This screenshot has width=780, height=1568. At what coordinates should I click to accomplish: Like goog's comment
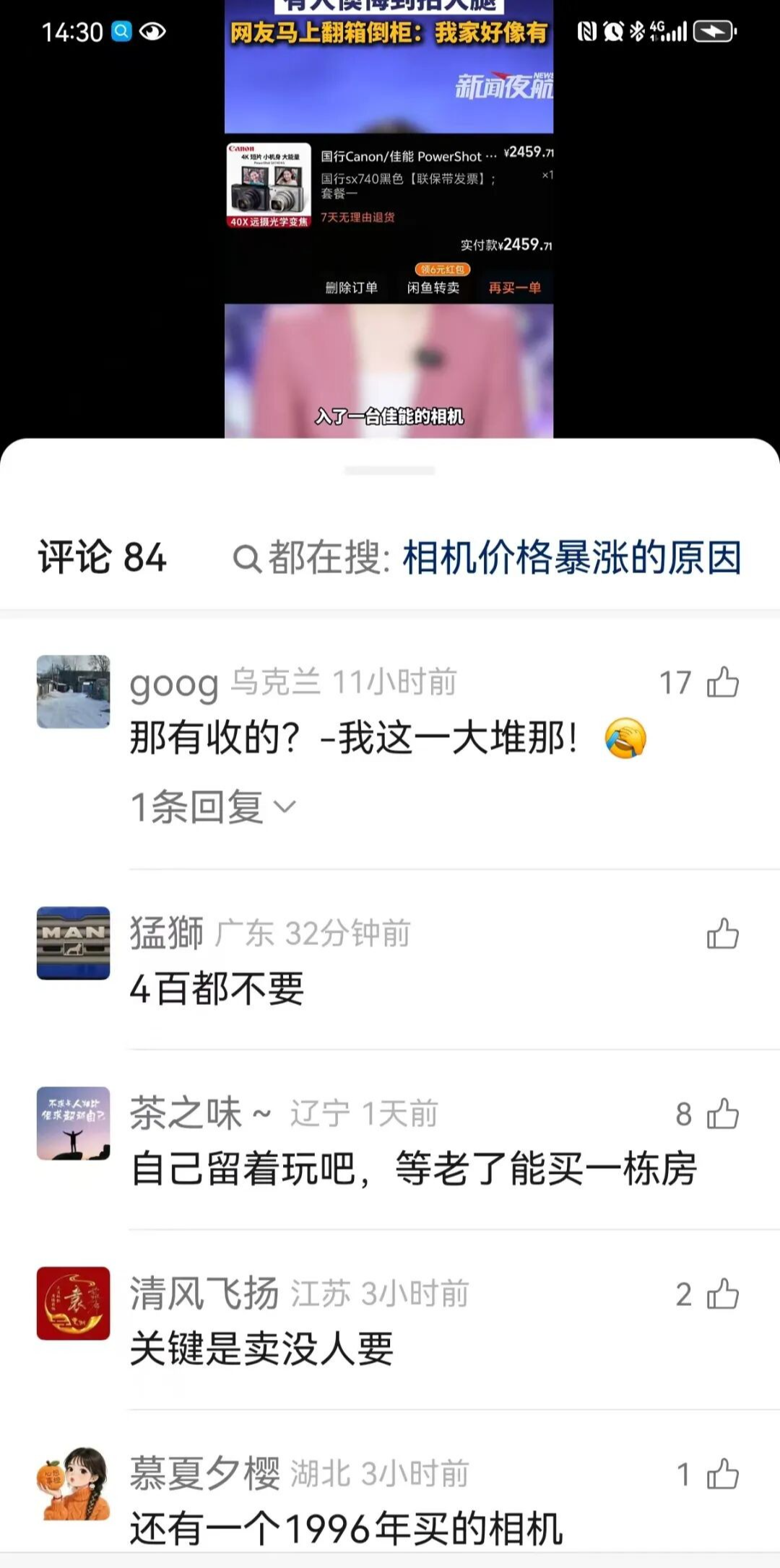tap(722, 682)
